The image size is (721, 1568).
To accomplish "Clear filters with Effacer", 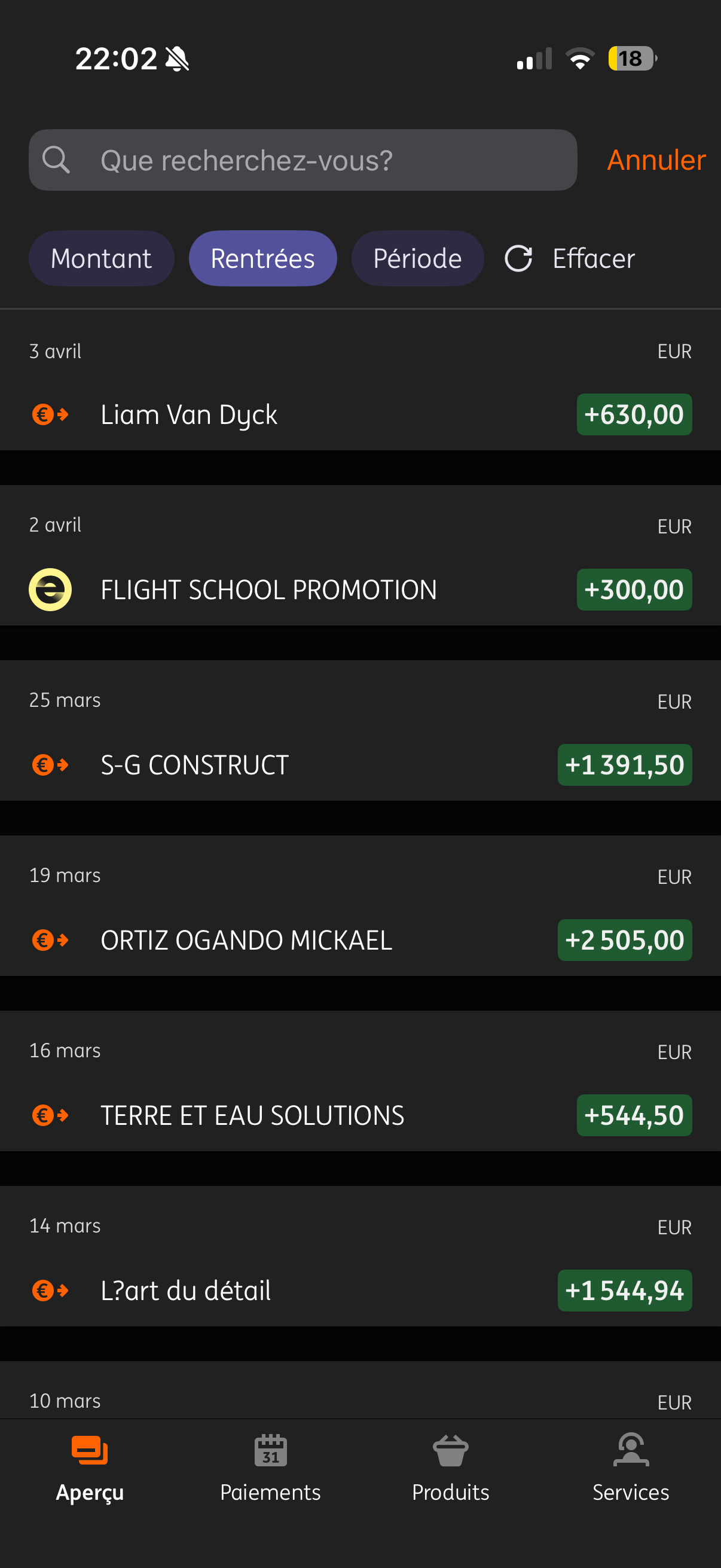I will pos(570,259).
